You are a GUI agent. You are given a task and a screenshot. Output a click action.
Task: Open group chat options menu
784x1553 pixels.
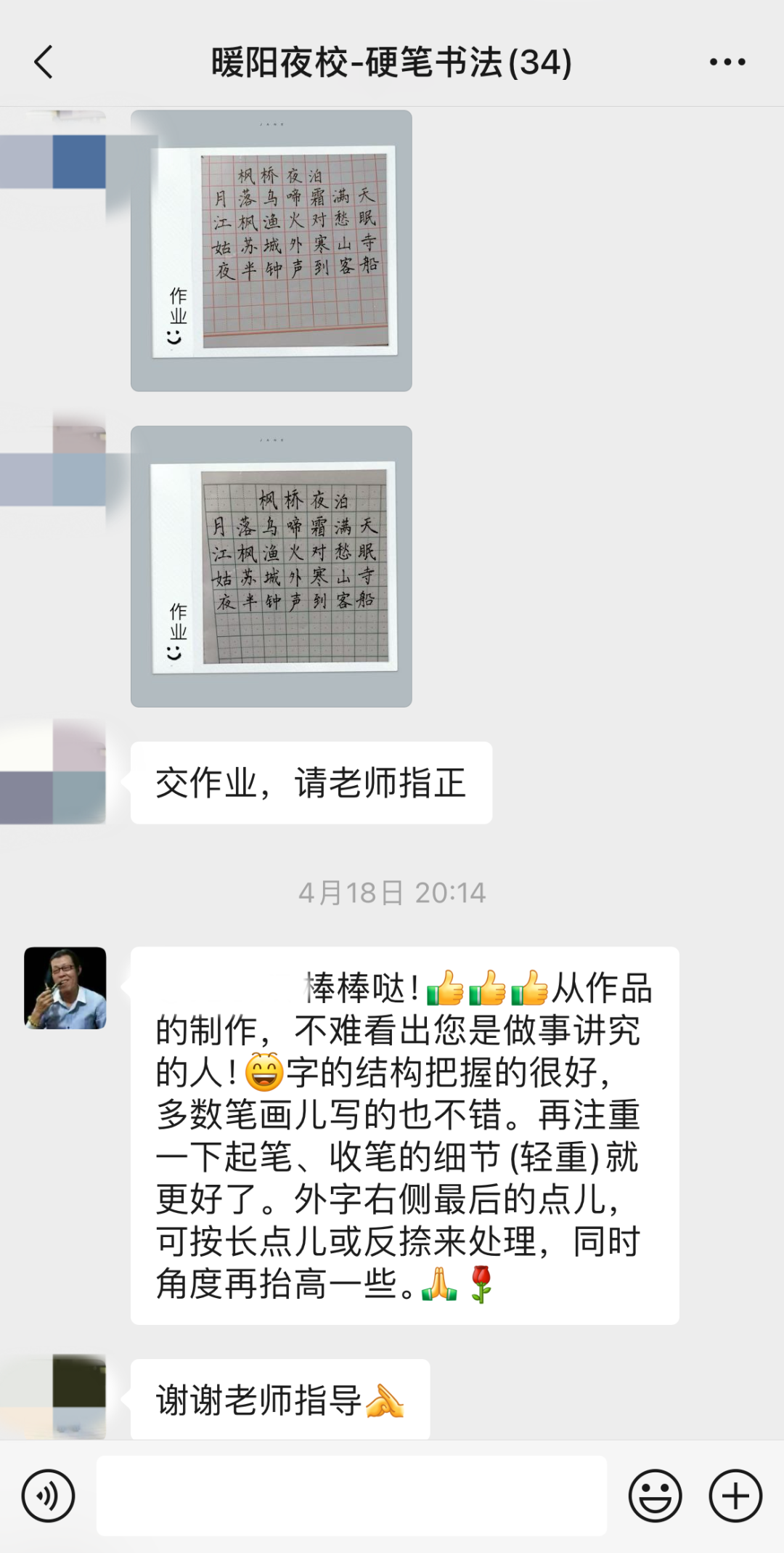point(727,62)
